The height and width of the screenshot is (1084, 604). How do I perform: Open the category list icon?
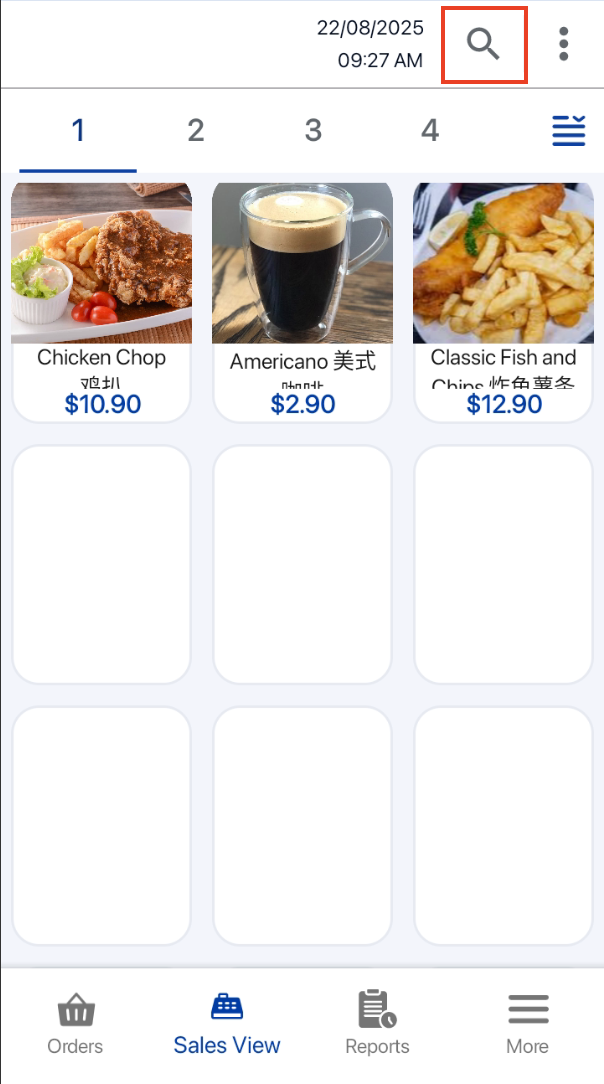569,131
